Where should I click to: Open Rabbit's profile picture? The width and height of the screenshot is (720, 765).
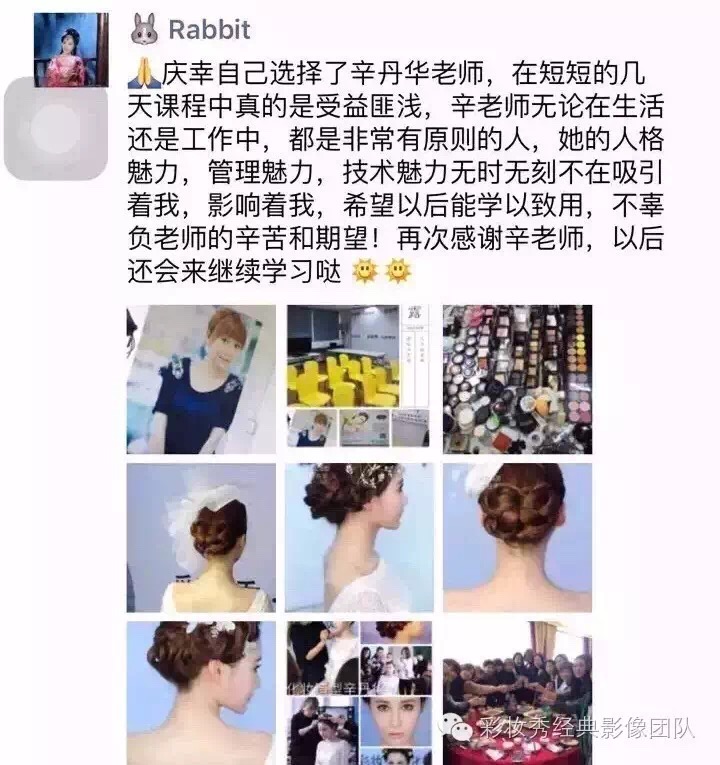[70, 50]
